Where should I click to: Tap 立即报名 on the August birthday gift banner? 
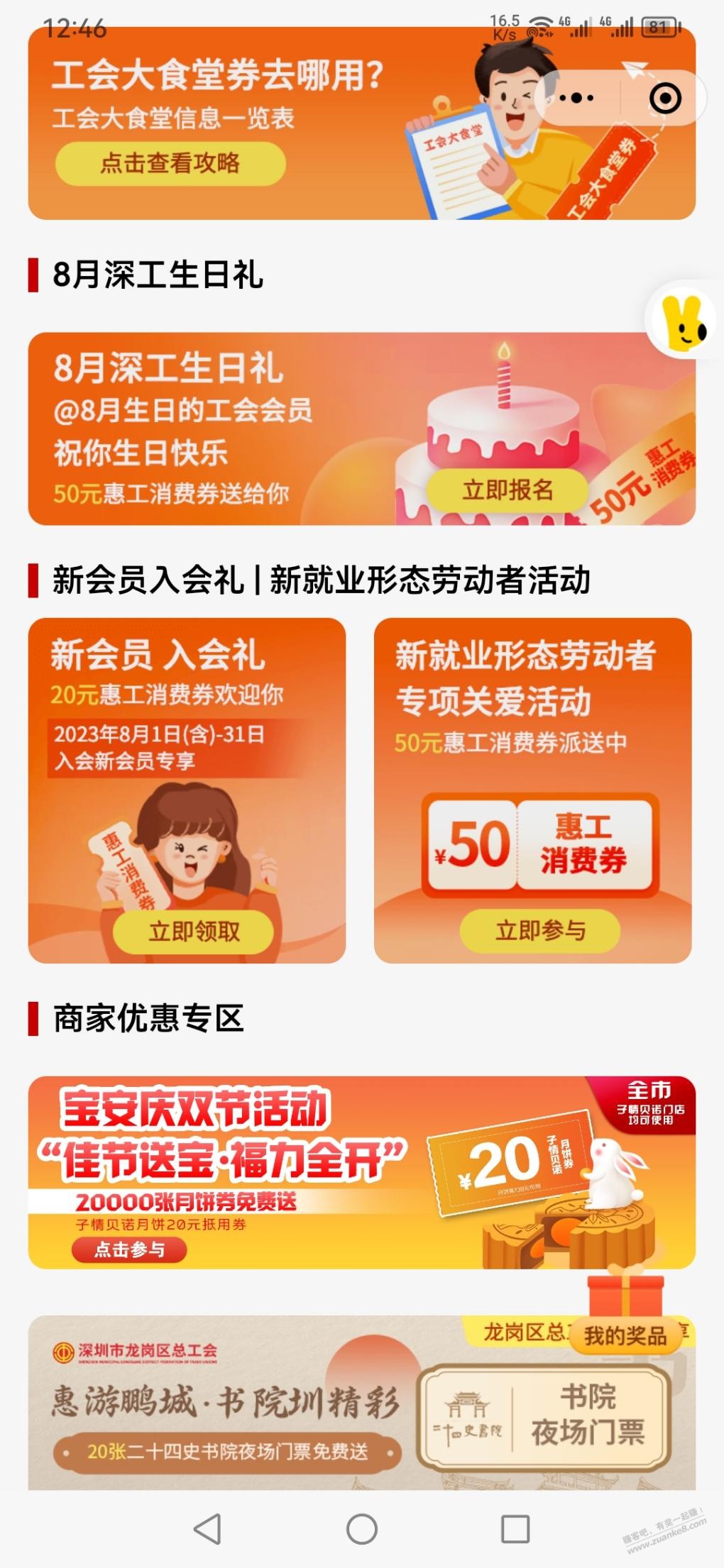pyautogui.click(x=508, y=490)
